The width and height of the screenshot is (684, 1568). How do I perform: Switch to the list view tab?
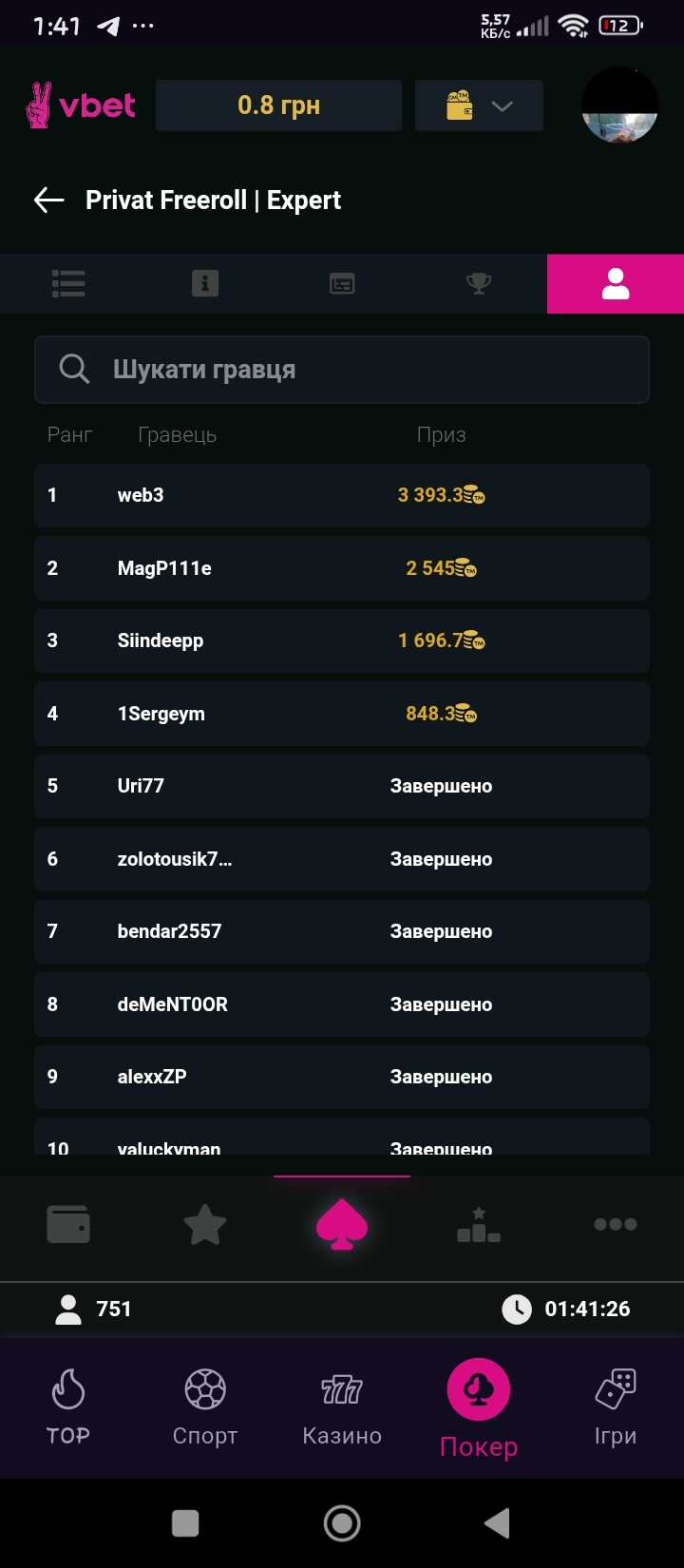pyautogui.click(x=68, y=283)
